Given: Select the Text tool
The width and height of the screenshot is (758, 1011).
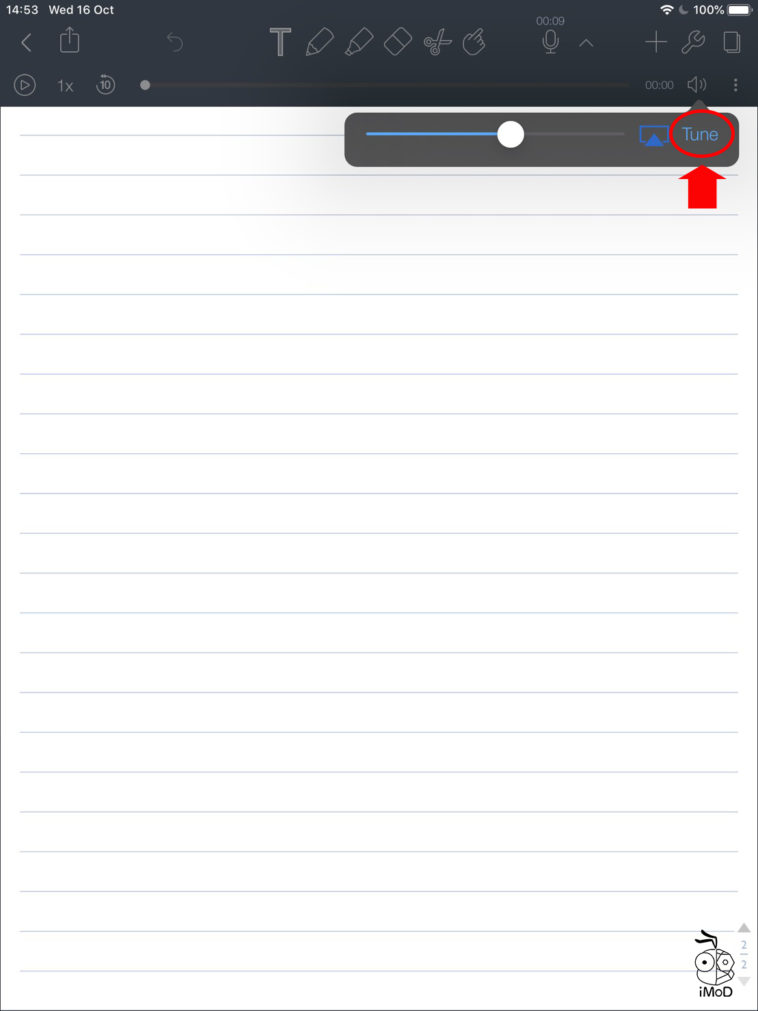Looking at the screenshot, I should [x=280, y=42].
